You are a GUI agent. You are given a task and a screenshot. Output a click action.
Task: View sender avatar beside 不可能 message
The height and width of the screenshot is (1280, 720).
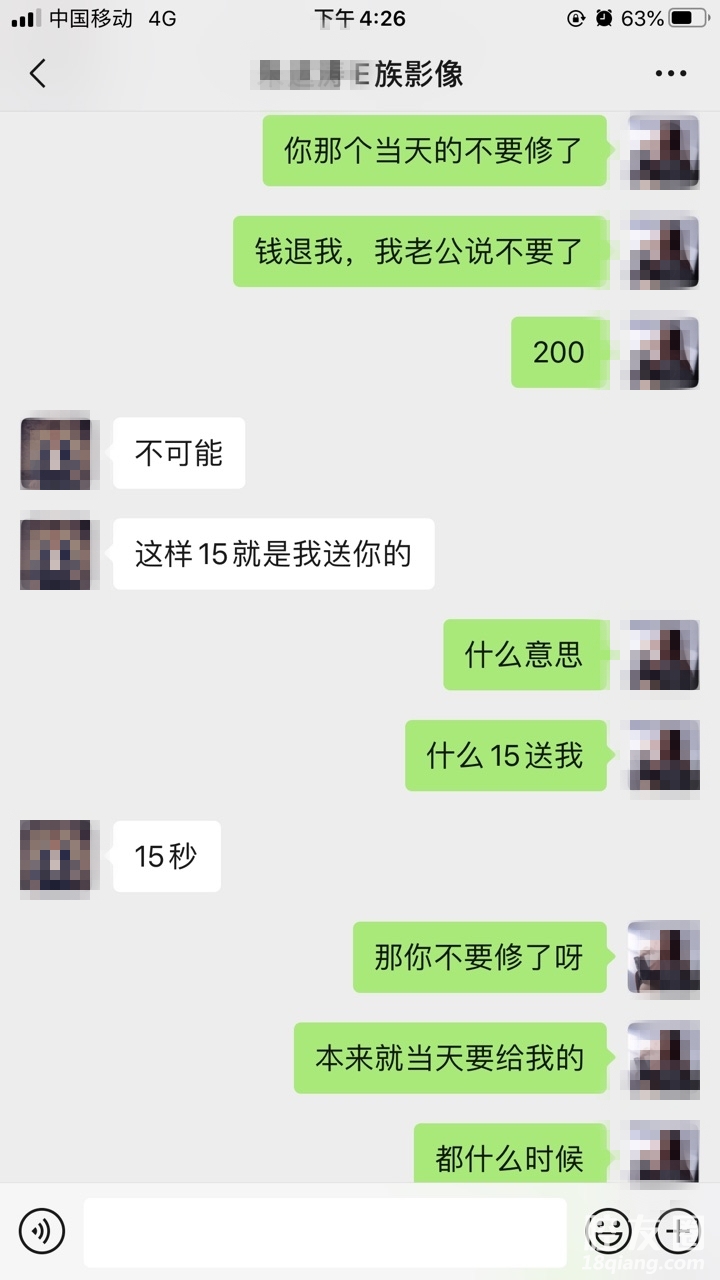pos(55,453)
